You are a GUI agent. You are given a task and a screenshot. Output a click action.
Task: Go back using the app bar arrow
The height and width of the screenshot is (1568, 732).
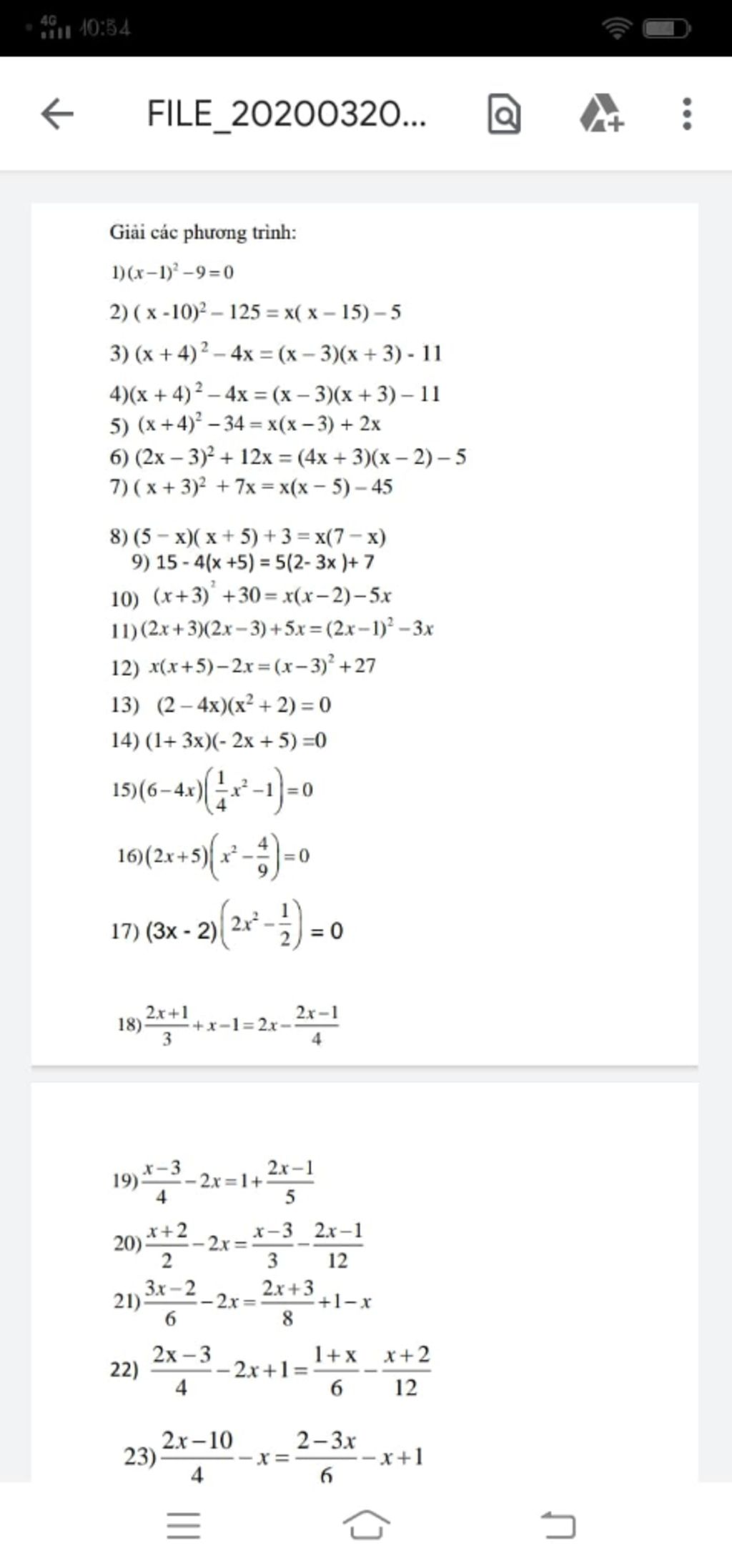coord(57,114)
